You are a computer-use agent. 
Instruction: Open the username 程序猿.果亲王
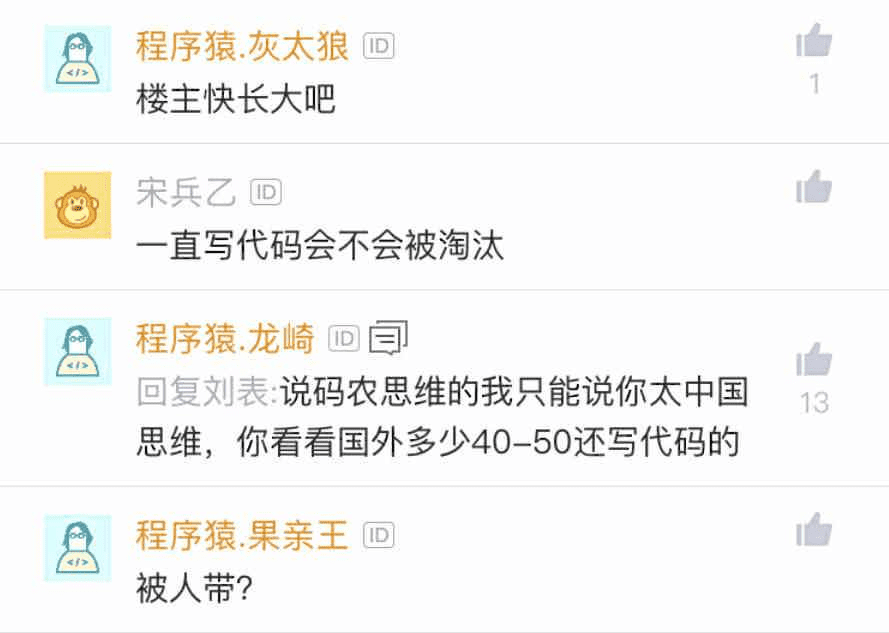242,536
